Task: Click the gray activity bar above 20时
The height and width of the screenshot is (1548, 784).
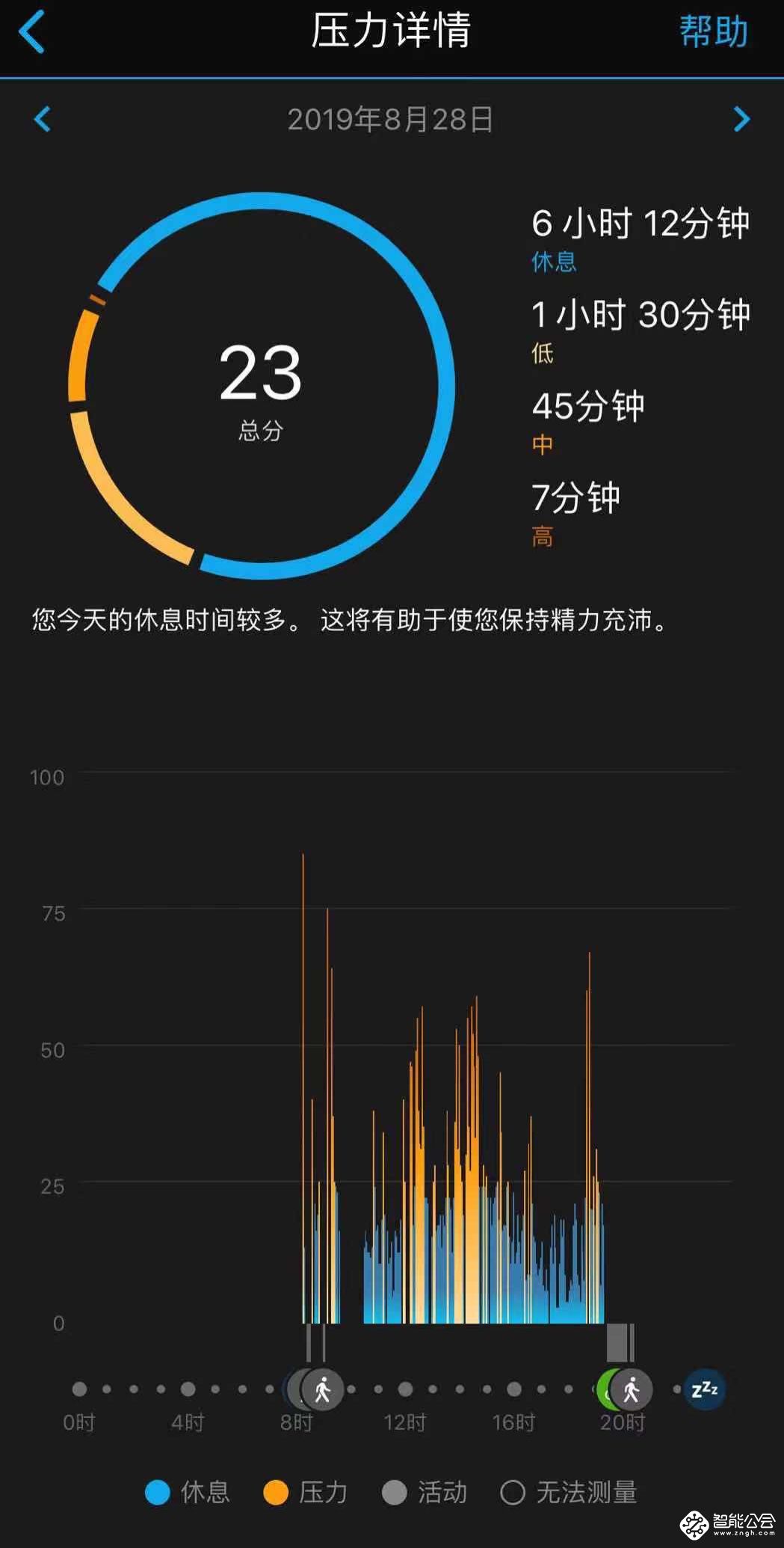Action: [618, 1342]
